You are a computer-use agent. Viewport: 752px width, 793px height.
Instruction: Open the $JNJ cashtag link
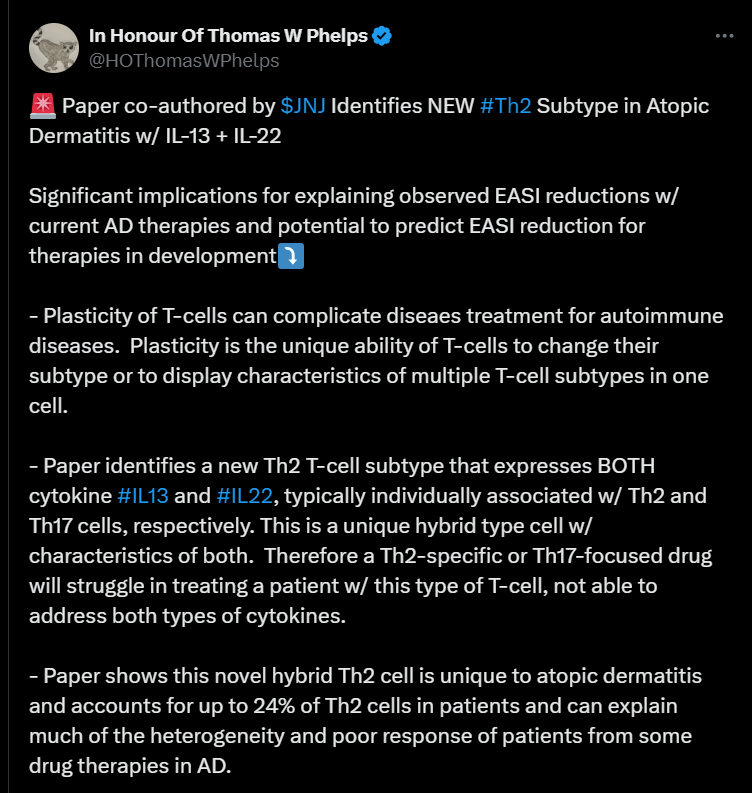[303, 106]
